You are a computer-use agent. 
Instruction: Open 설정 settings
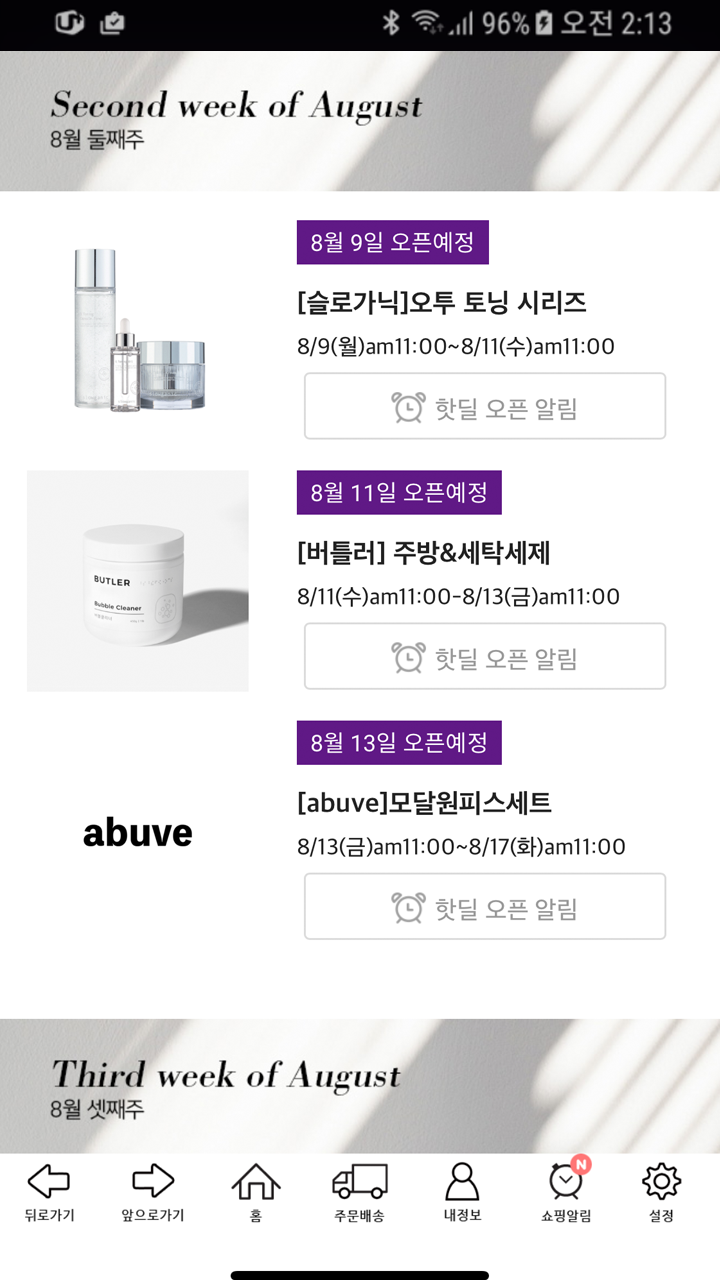pos(661,1192)
